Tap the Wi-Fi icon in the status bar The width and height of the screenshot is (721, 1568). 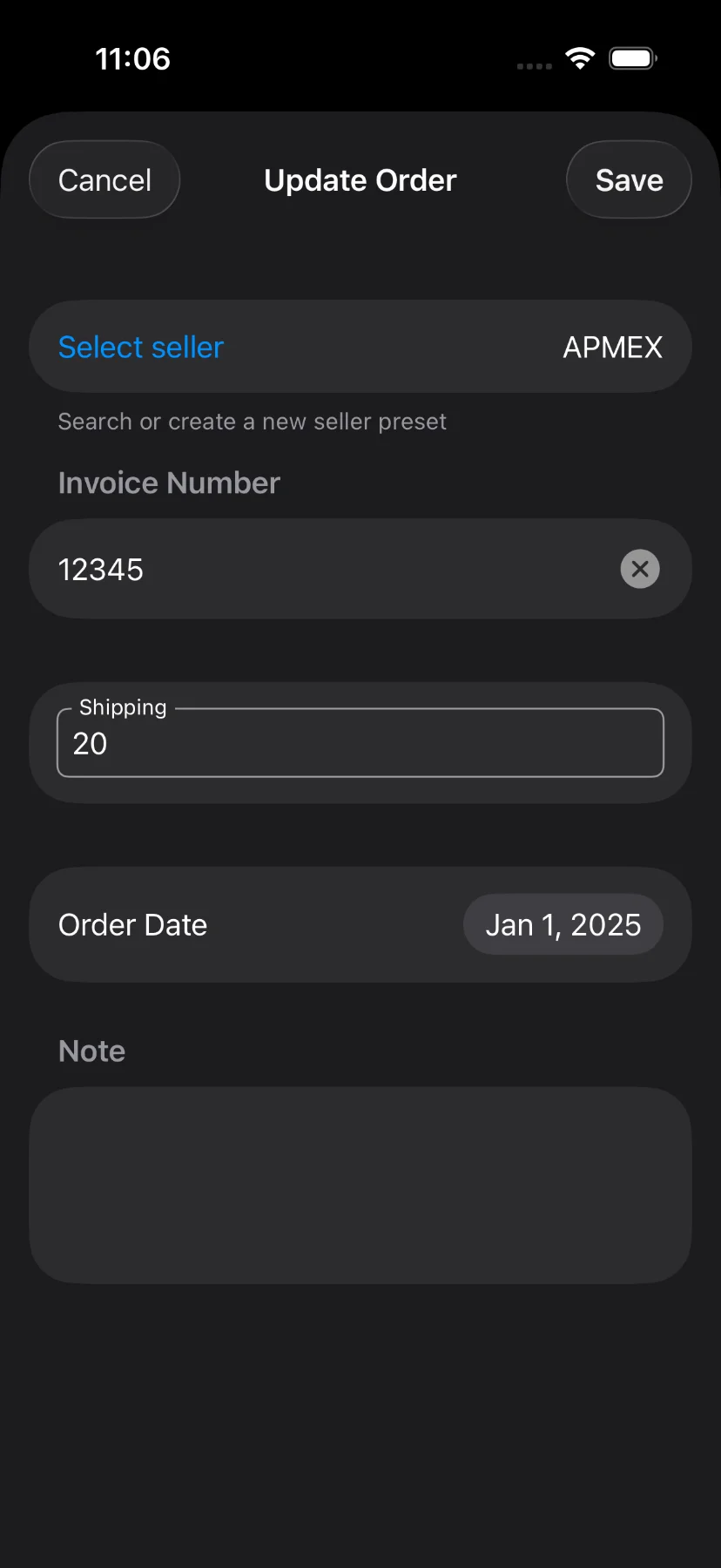click(x=579, y=57)
